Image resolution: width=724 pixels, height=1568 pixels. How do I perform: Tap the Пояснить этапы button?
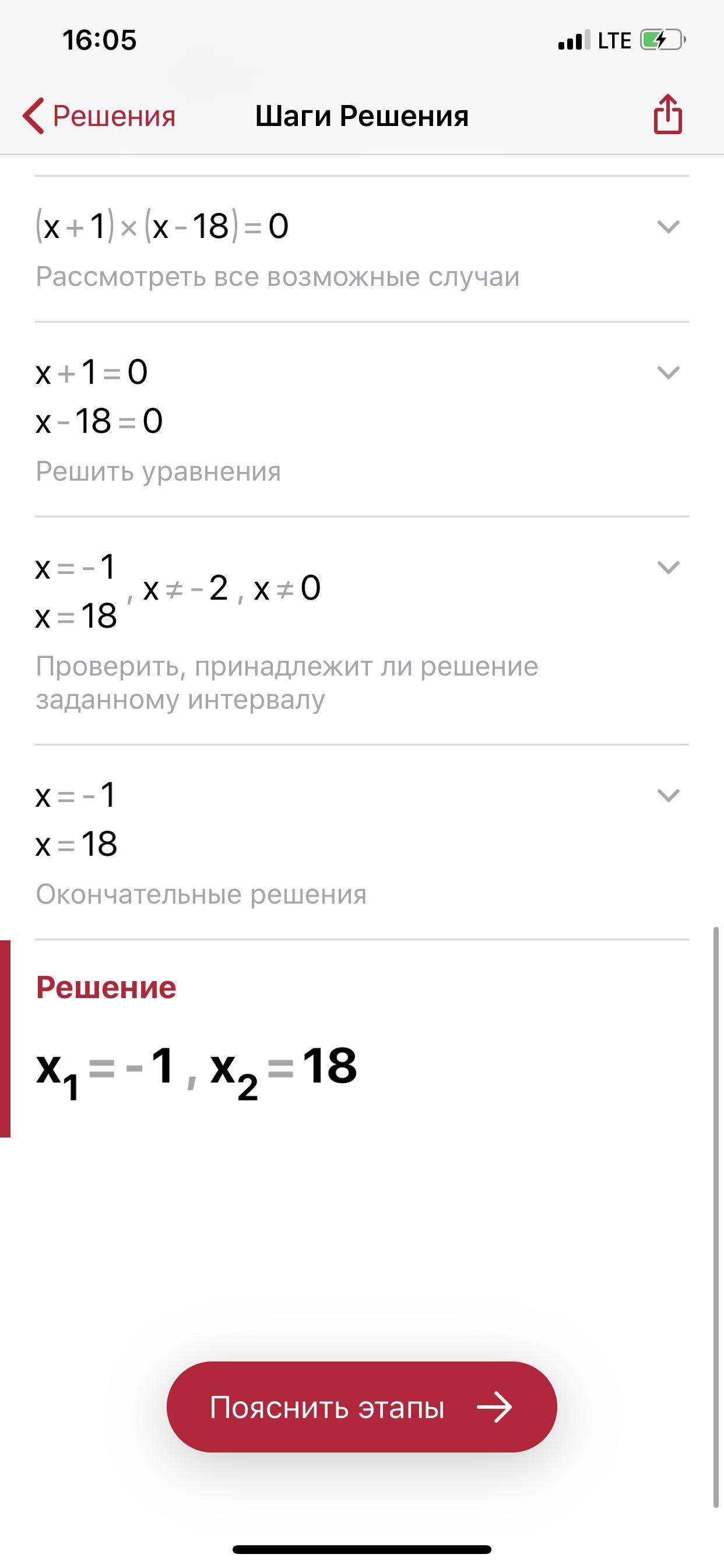pos(361,1406)
